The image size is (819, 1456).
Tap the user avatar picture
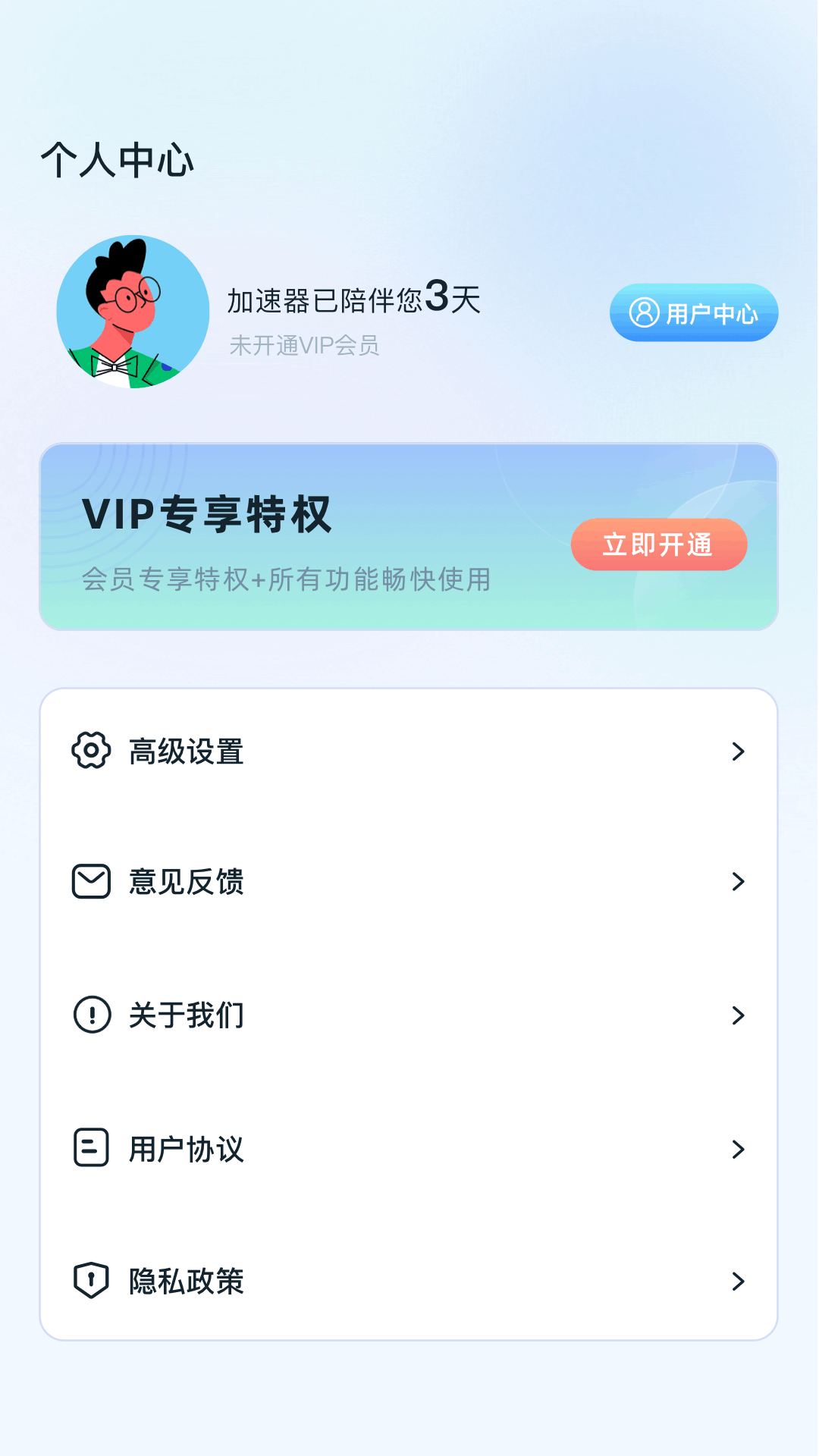[133, 312]
